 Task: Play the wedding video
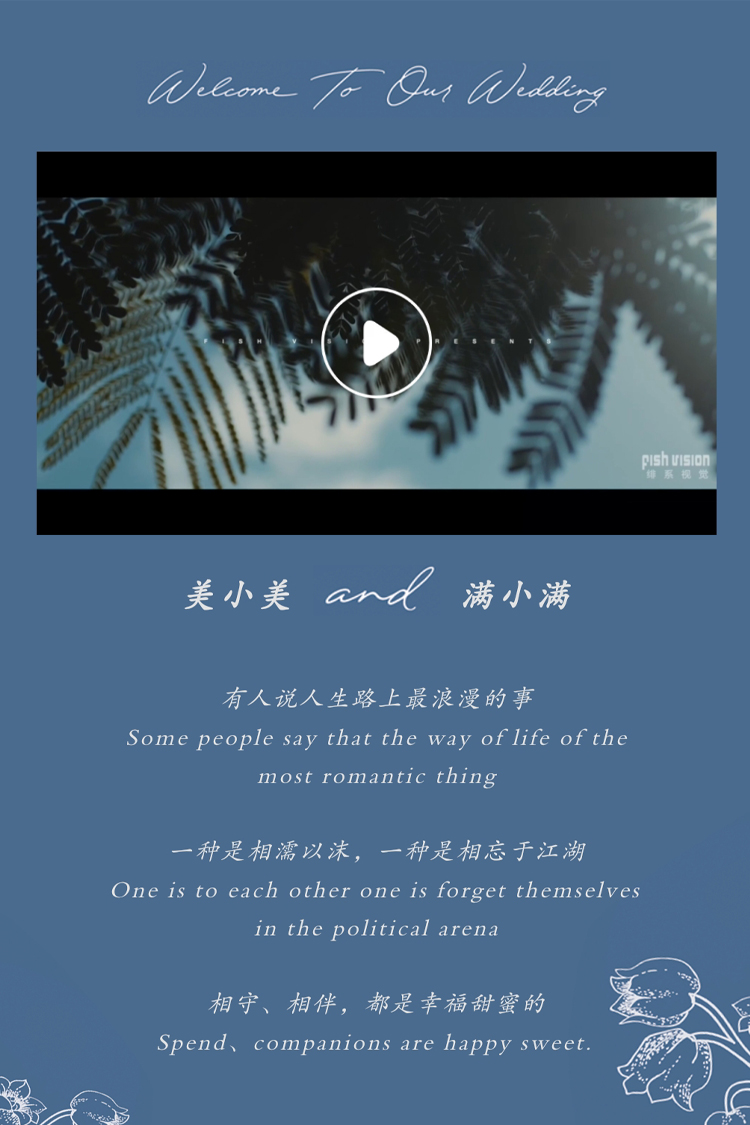[376, 343]
